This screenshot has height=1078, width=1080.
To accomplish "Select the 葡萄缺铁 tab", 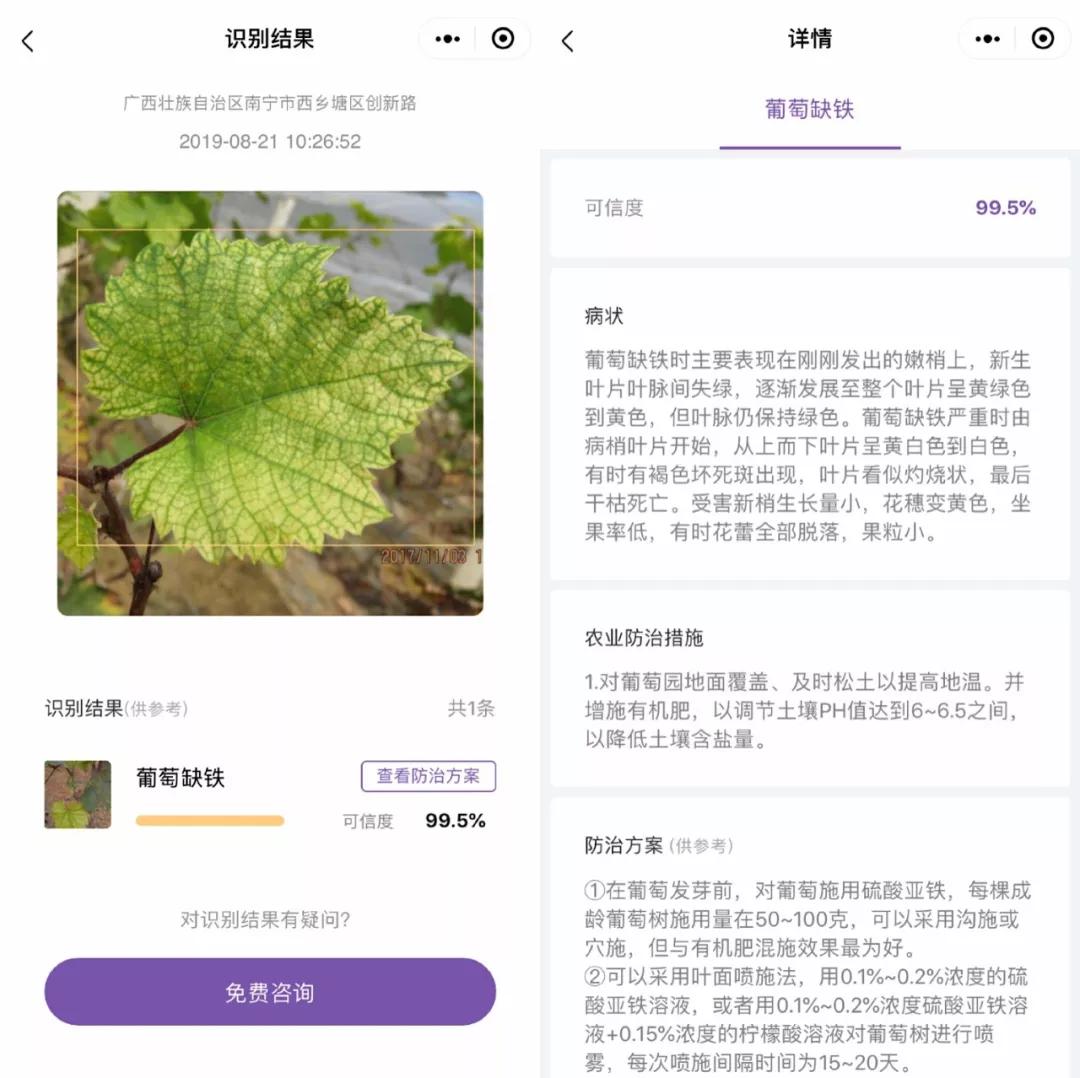I will 810,110.
